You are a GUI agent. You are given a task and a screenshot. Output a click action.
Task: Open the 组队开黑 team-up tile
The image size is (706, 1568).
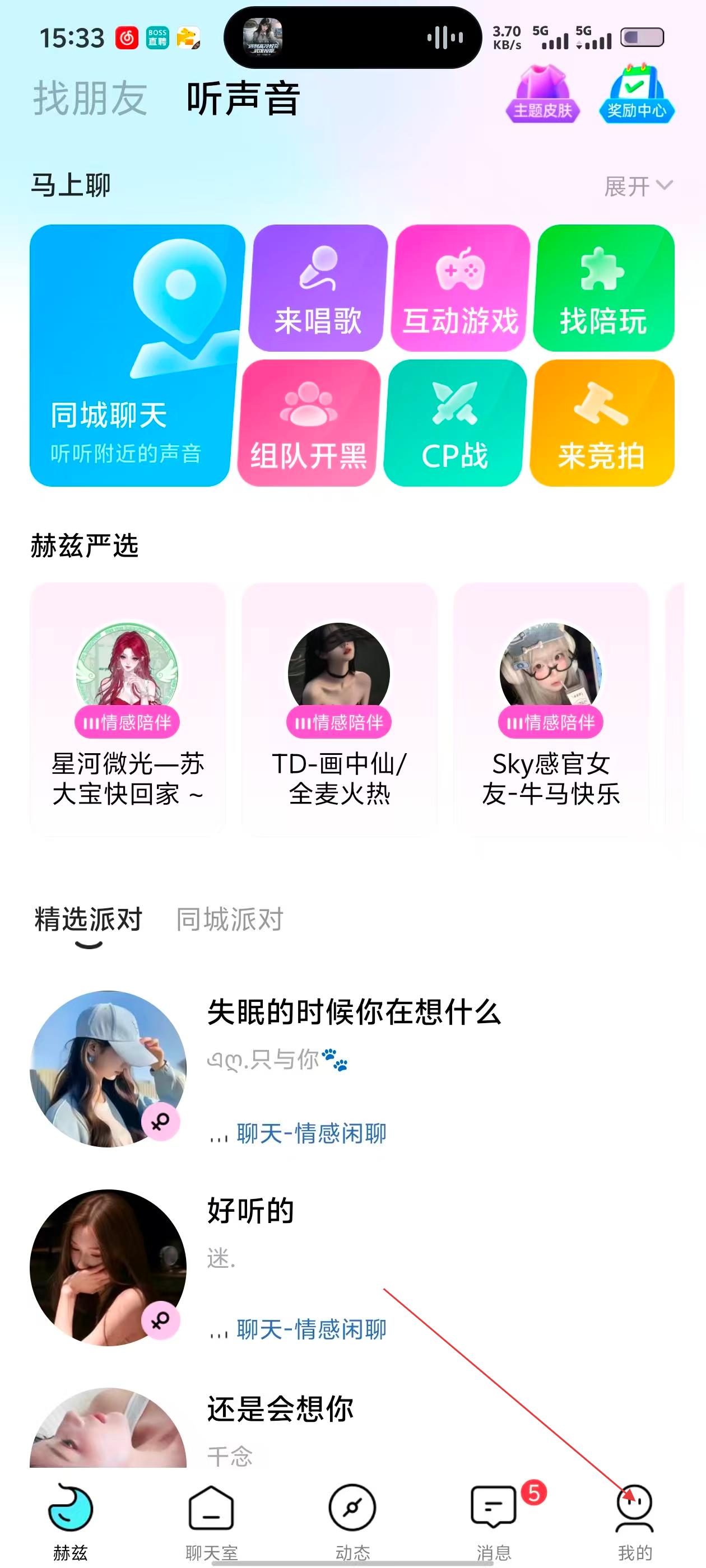tap(308, 423)
